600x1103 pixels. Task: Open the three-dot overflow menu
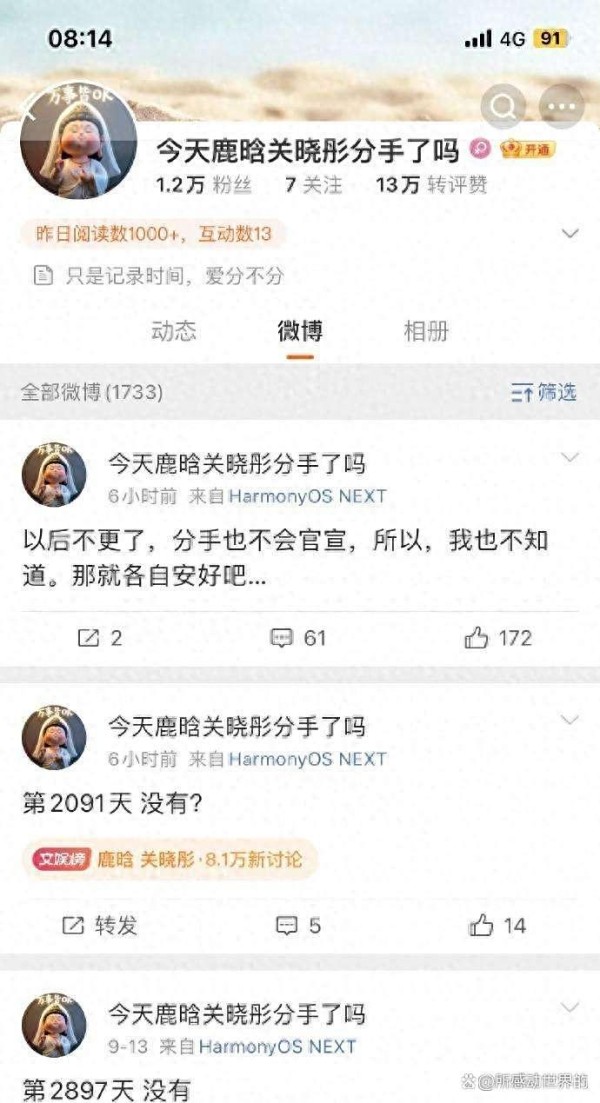561,106
